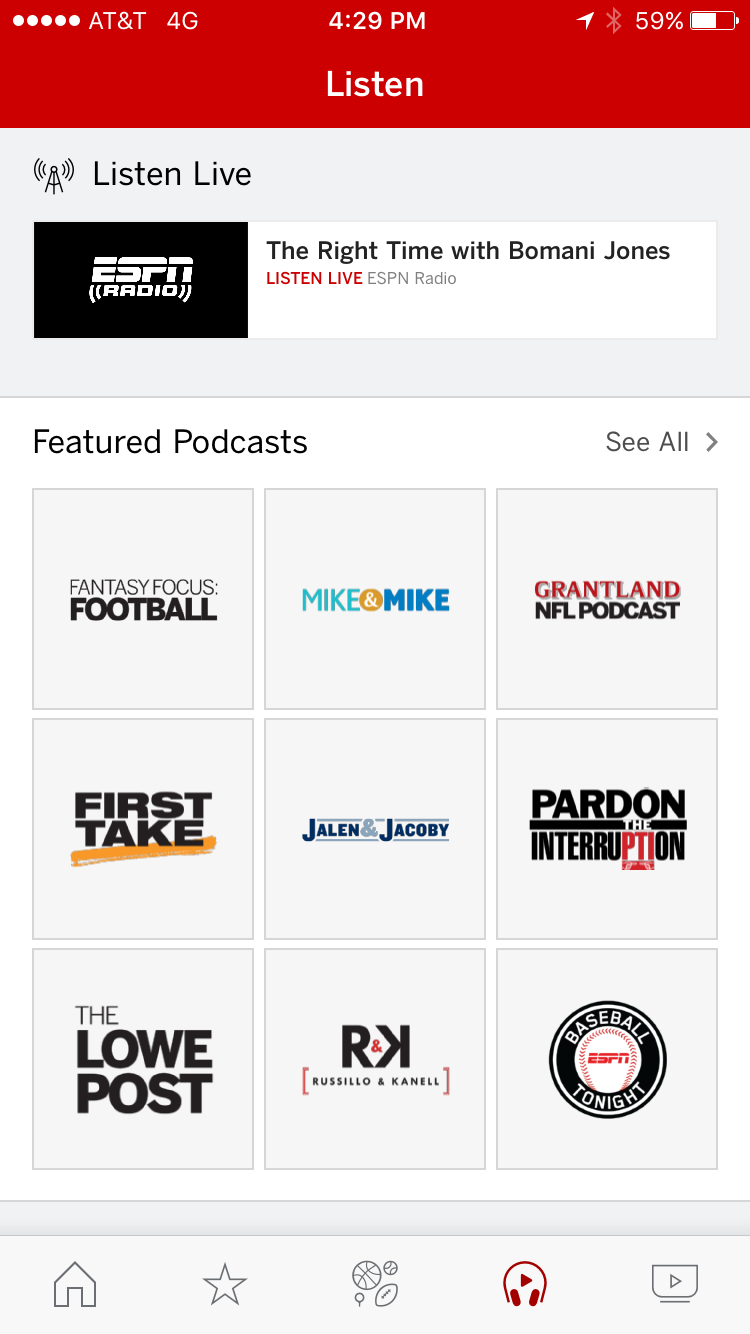The height and width of the screenshot is (1334, 750).
Task: Select the Fantasy Focus Football podcast
Action: click(142, 598)
